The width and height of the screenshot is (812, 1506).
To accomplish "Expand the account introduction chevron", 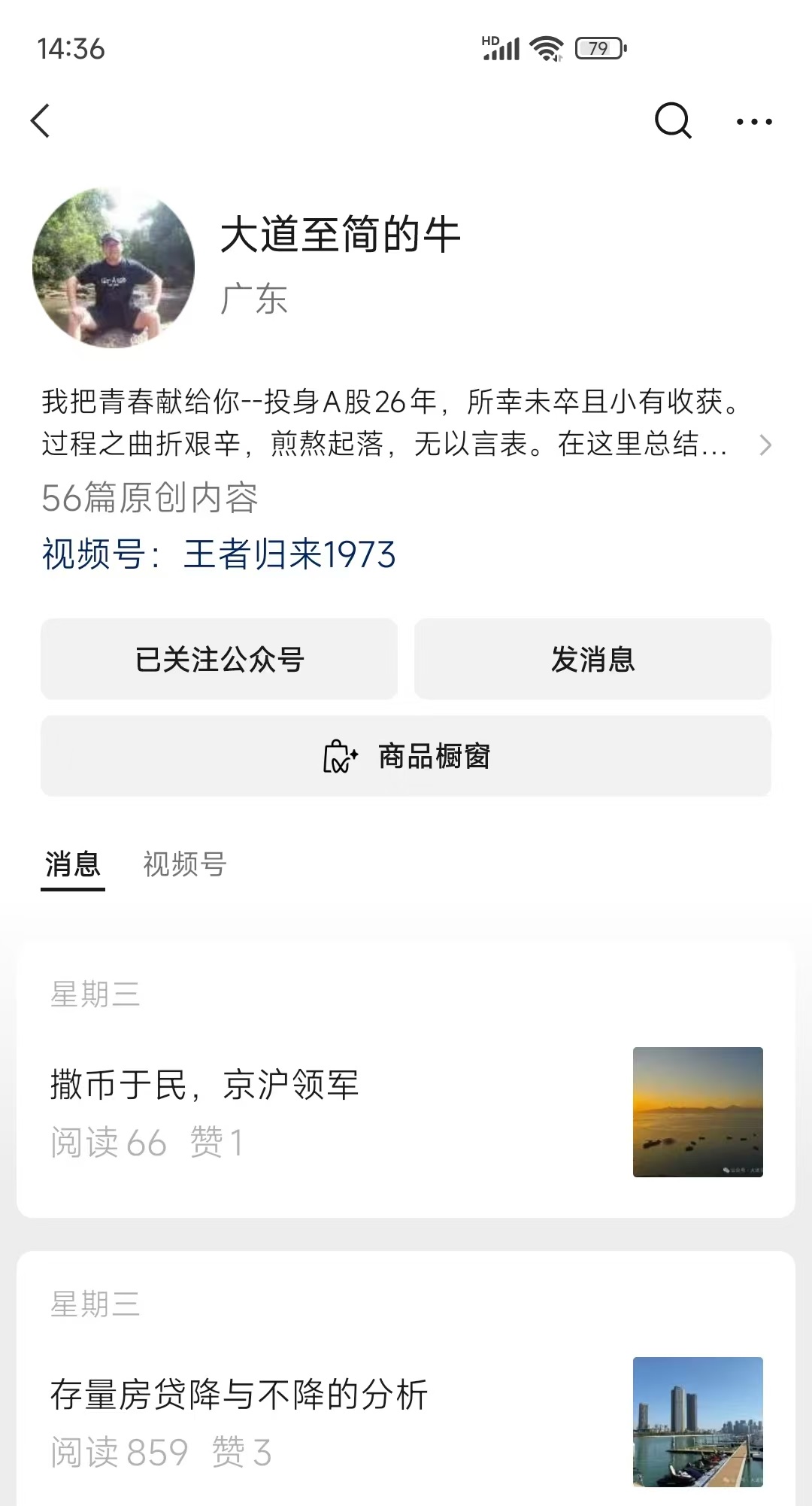I will tap(765, 445).
